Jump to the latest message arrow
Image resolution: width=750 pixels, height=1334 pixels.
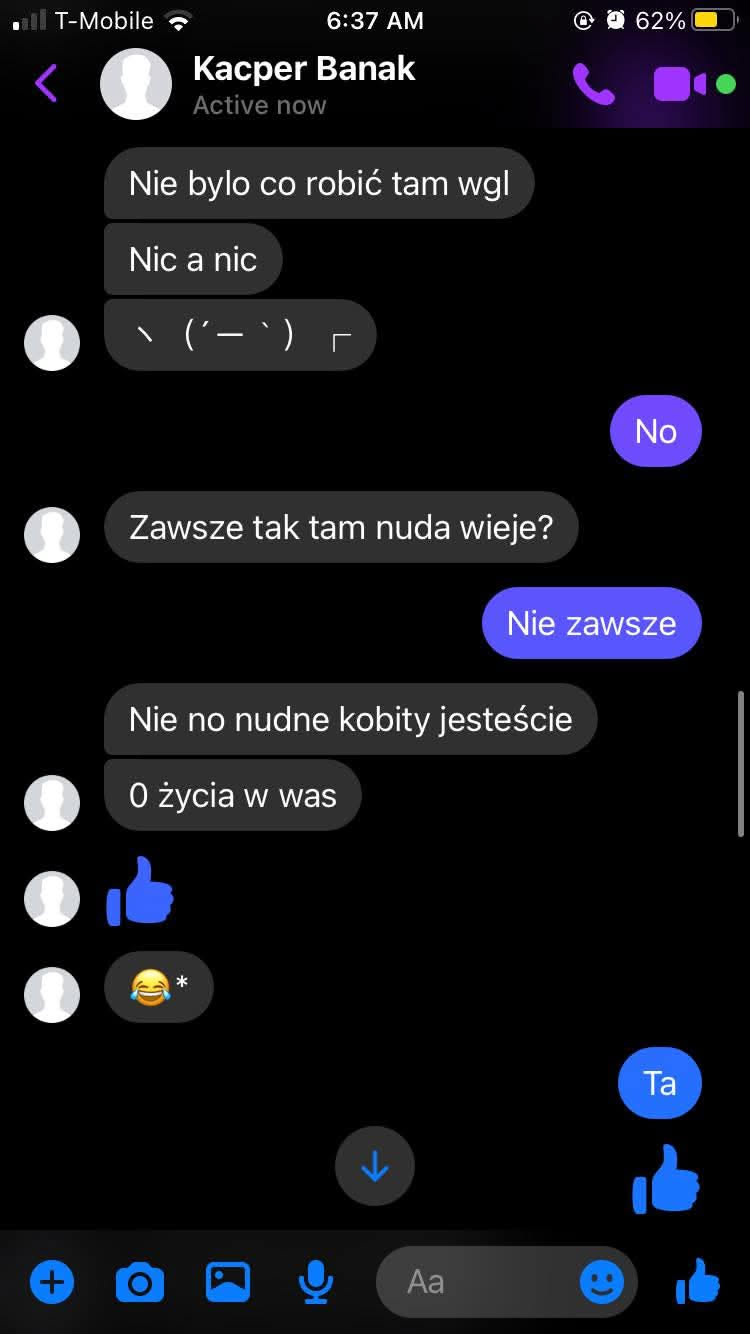point(374,1166)
